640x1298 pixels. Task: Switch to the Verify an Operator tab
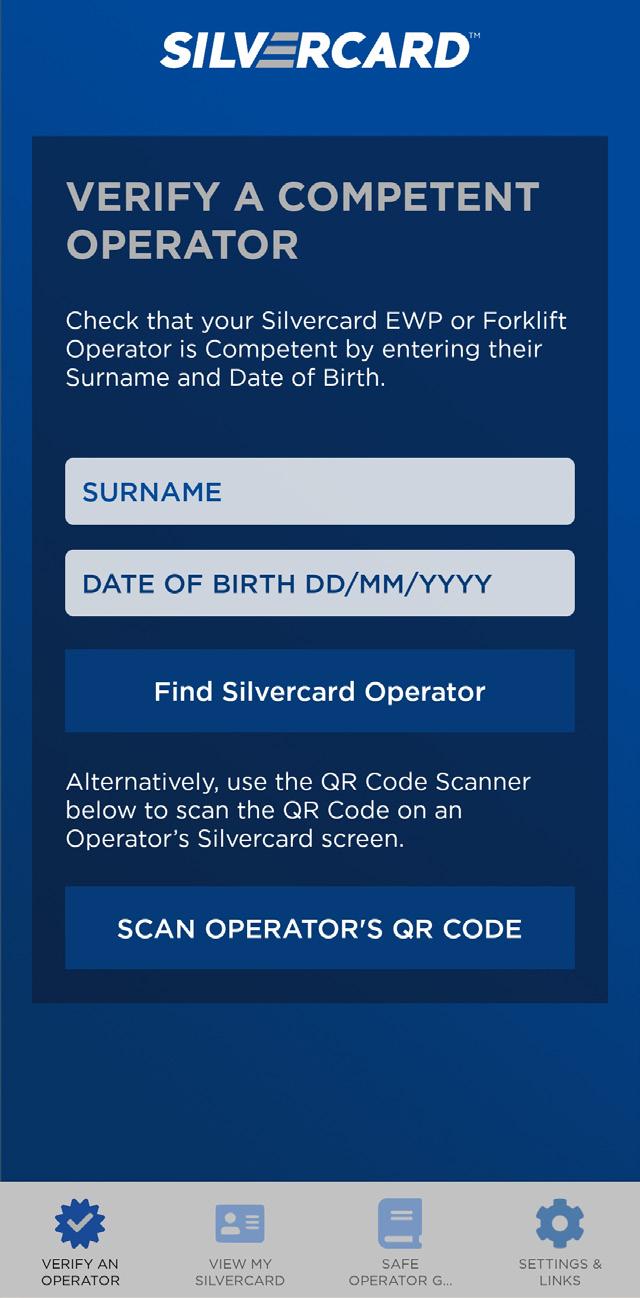80,1241
